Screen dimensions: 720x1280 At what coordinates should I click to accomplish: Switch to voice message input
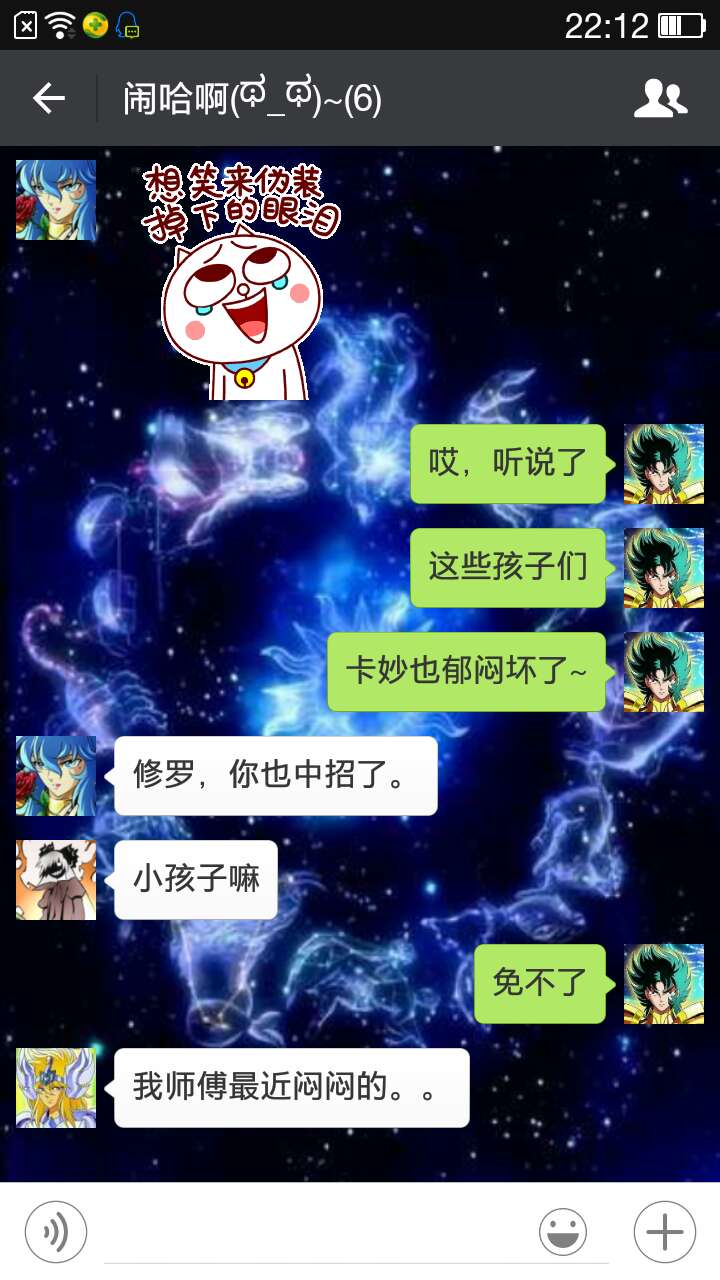coord(56,1232)
